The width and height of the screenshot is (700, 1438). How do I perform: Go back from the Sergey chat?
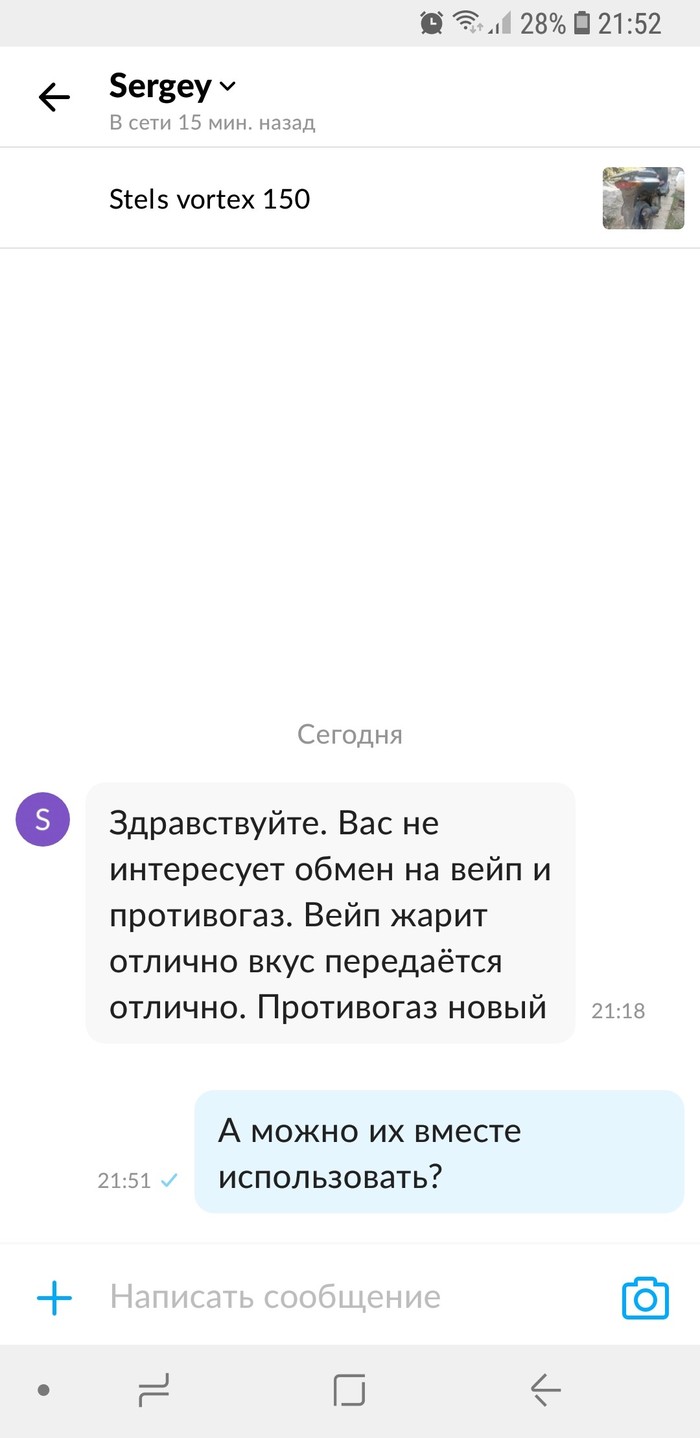pyautogui.click(x=54, y=97)
